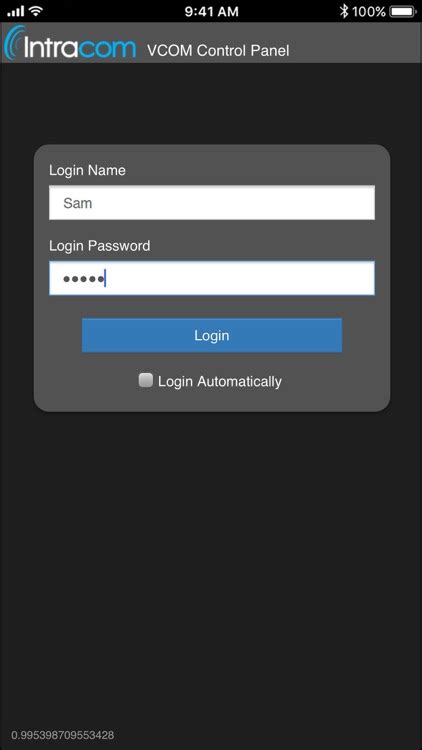Submit with the blue Login button

[211, 335]
